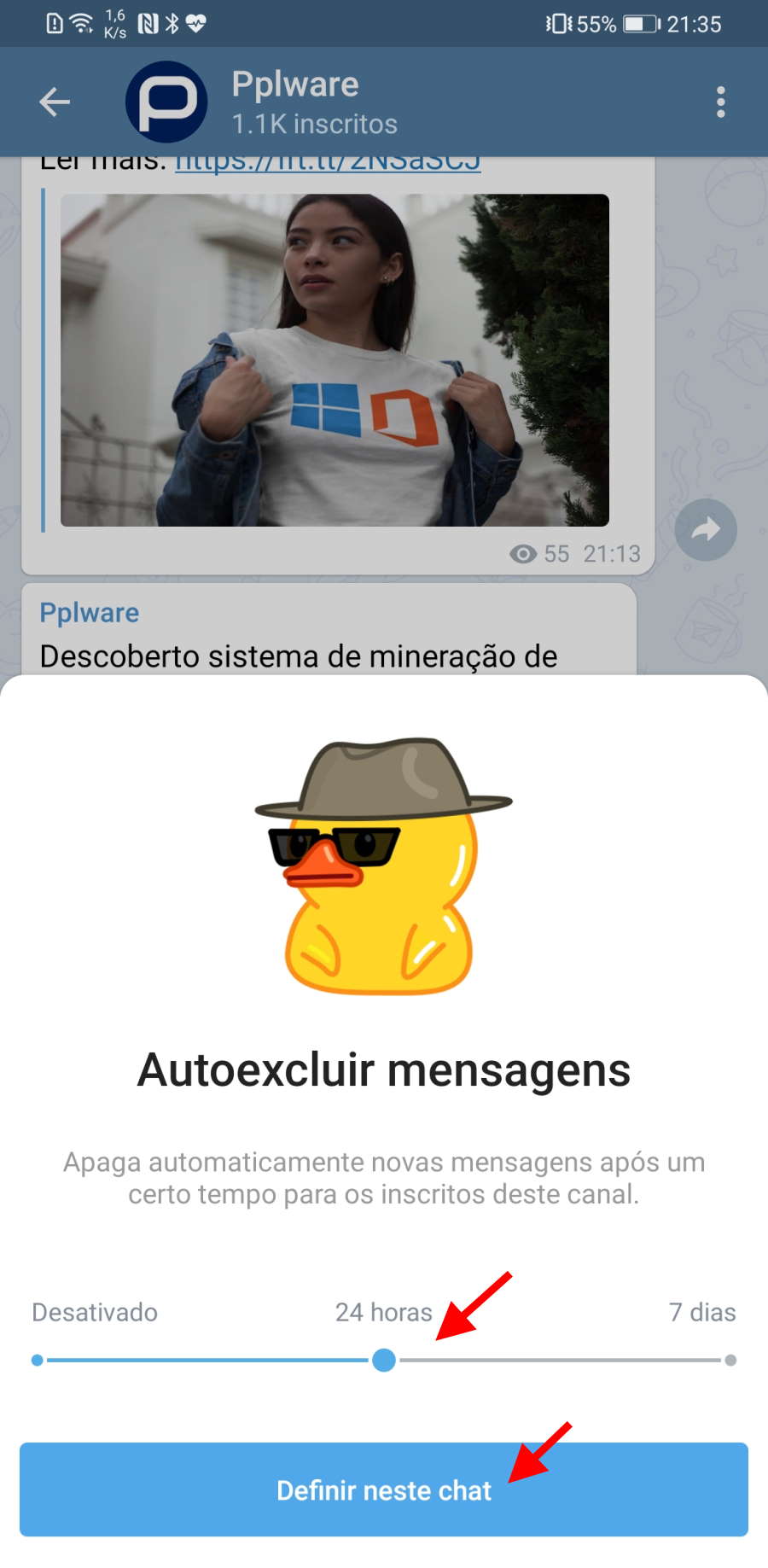
Task: Open the link in the message
Action: coord(329,162)
